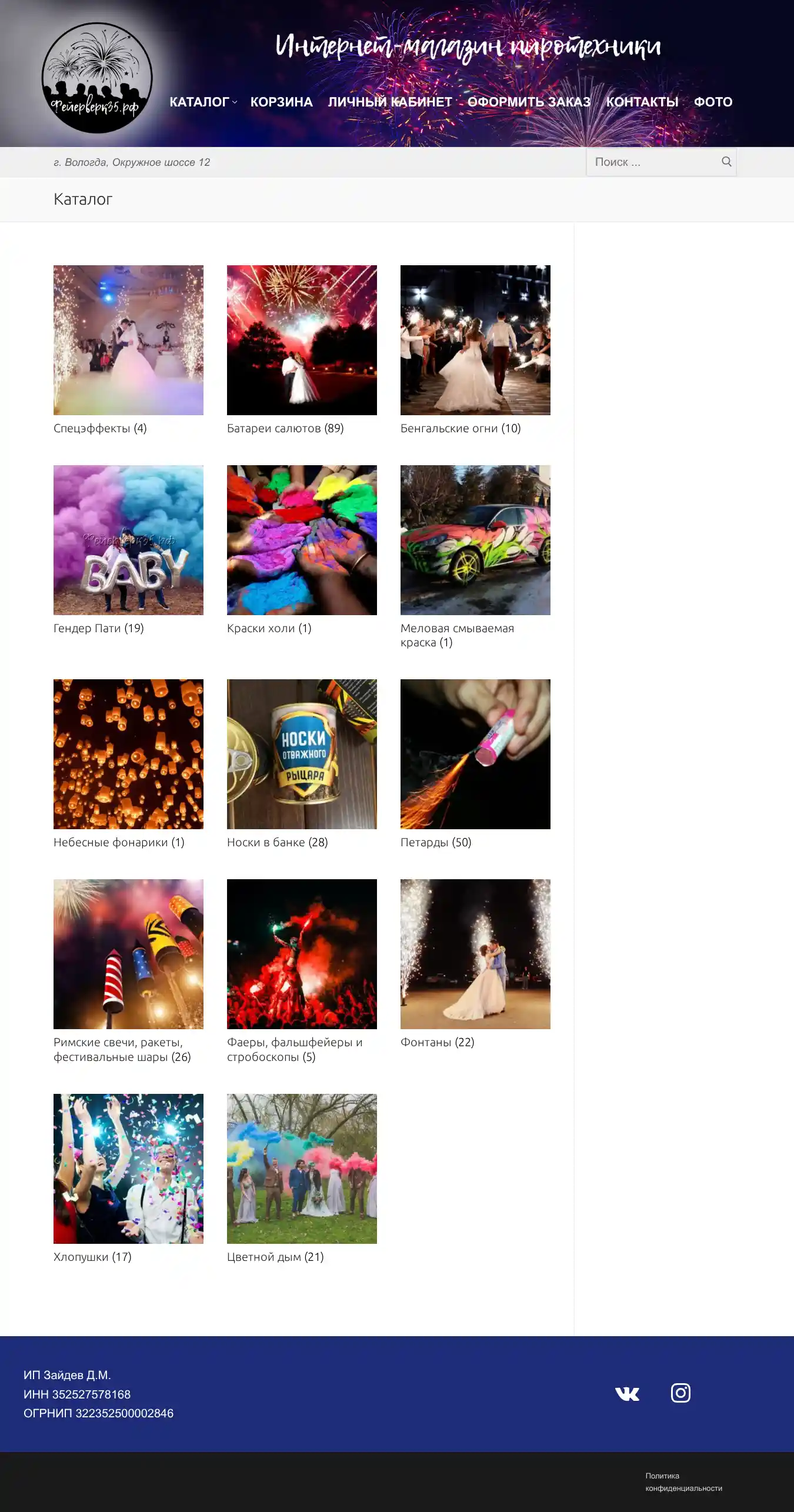Open the Instagram profile
This screenshot has width=794, height=1512.
(x=680, y=1393)
